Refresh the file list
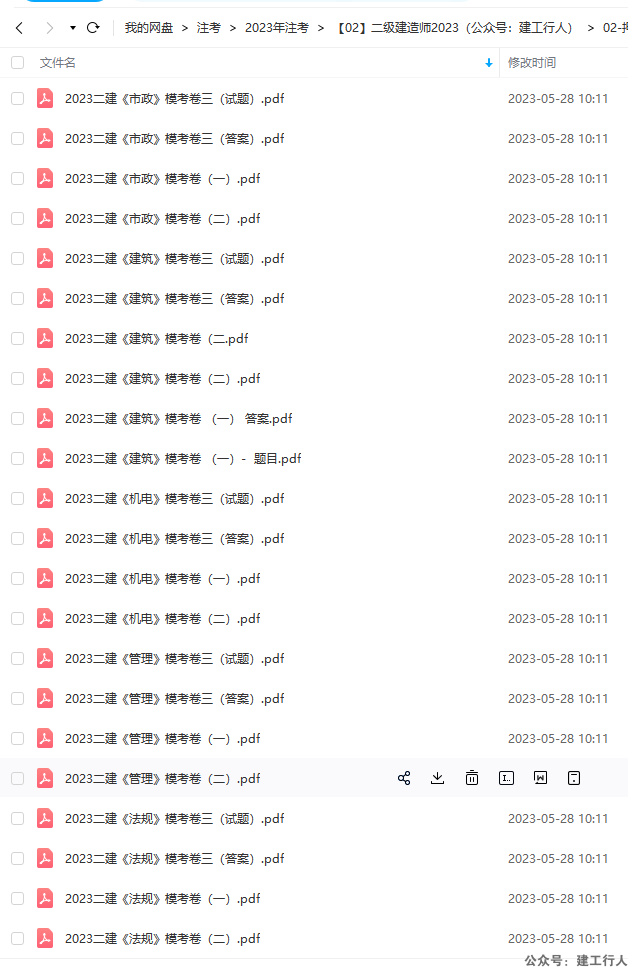Screen dimensions: 628x967 [93, 28]
